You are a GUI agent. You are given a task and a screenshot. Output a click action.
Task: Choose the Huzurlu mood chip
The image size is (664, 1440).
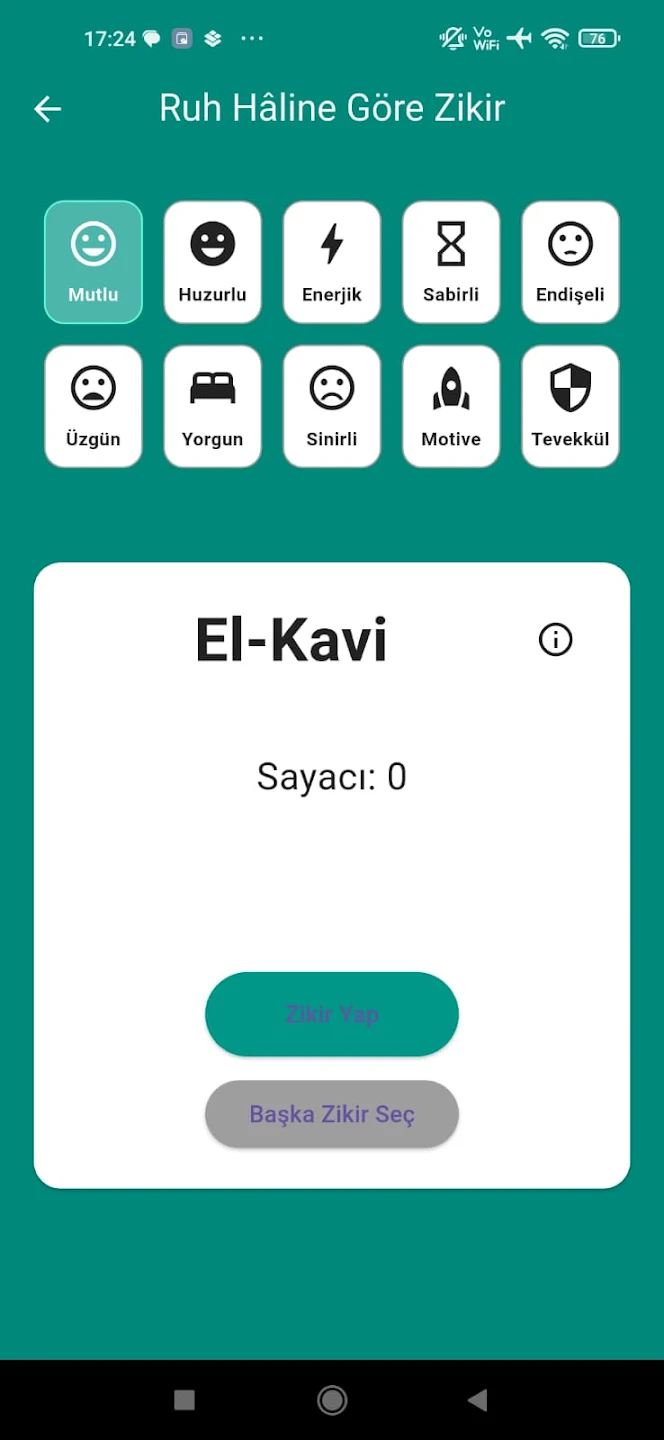coord(212,262)
